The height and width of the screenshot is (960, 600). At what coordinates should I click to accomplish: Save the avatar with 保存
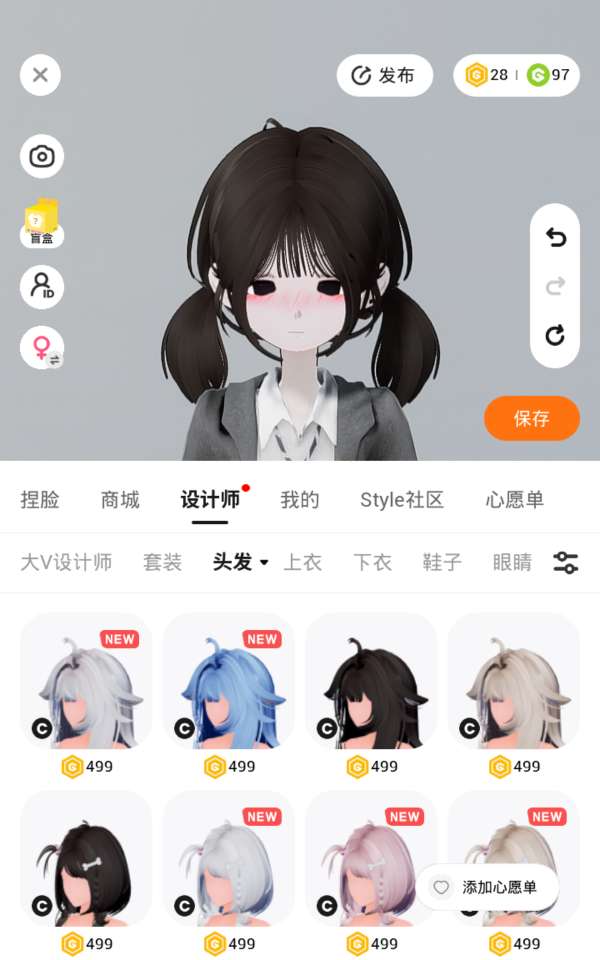531,418
